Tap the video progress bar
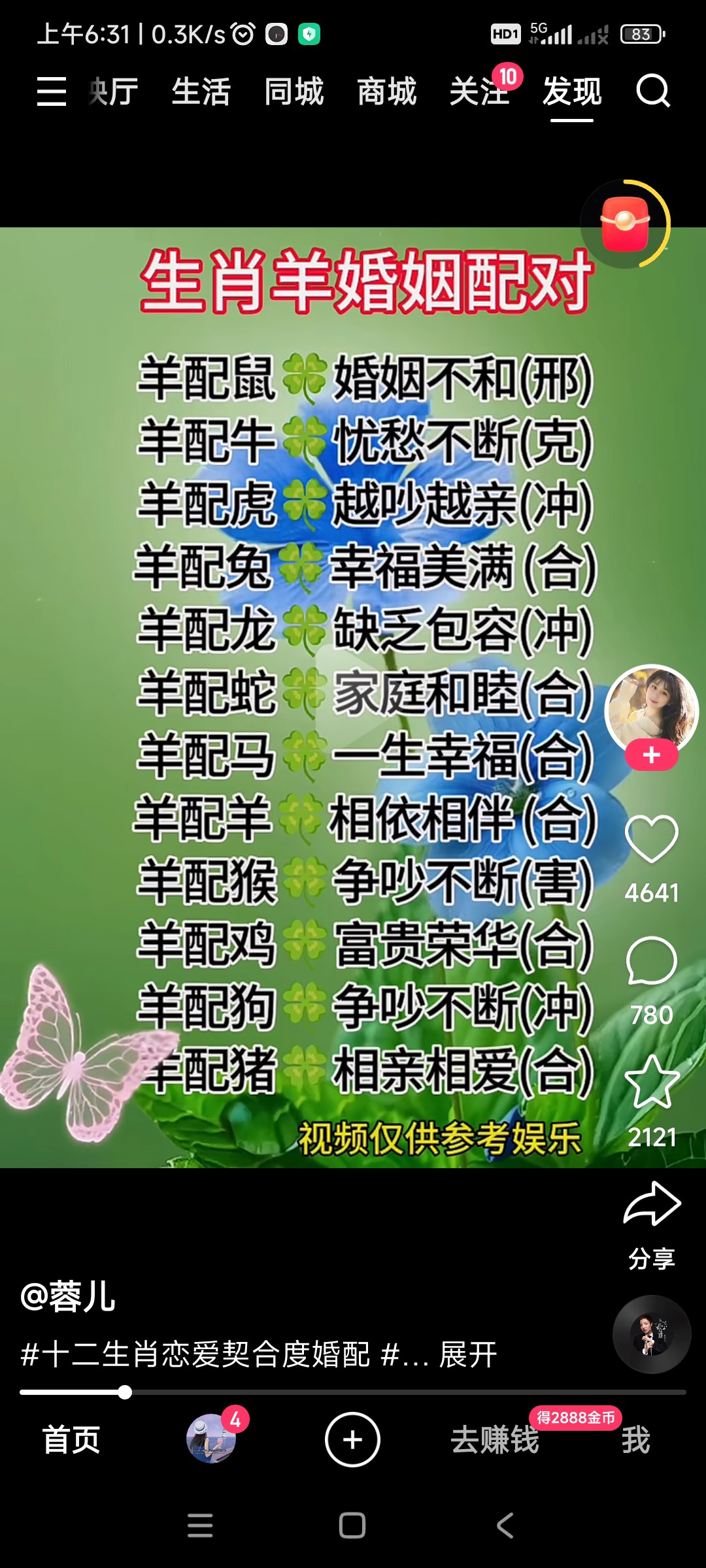Image resolution: width=706 pixels, height=1568 pixels. [x=353, y=1392]
